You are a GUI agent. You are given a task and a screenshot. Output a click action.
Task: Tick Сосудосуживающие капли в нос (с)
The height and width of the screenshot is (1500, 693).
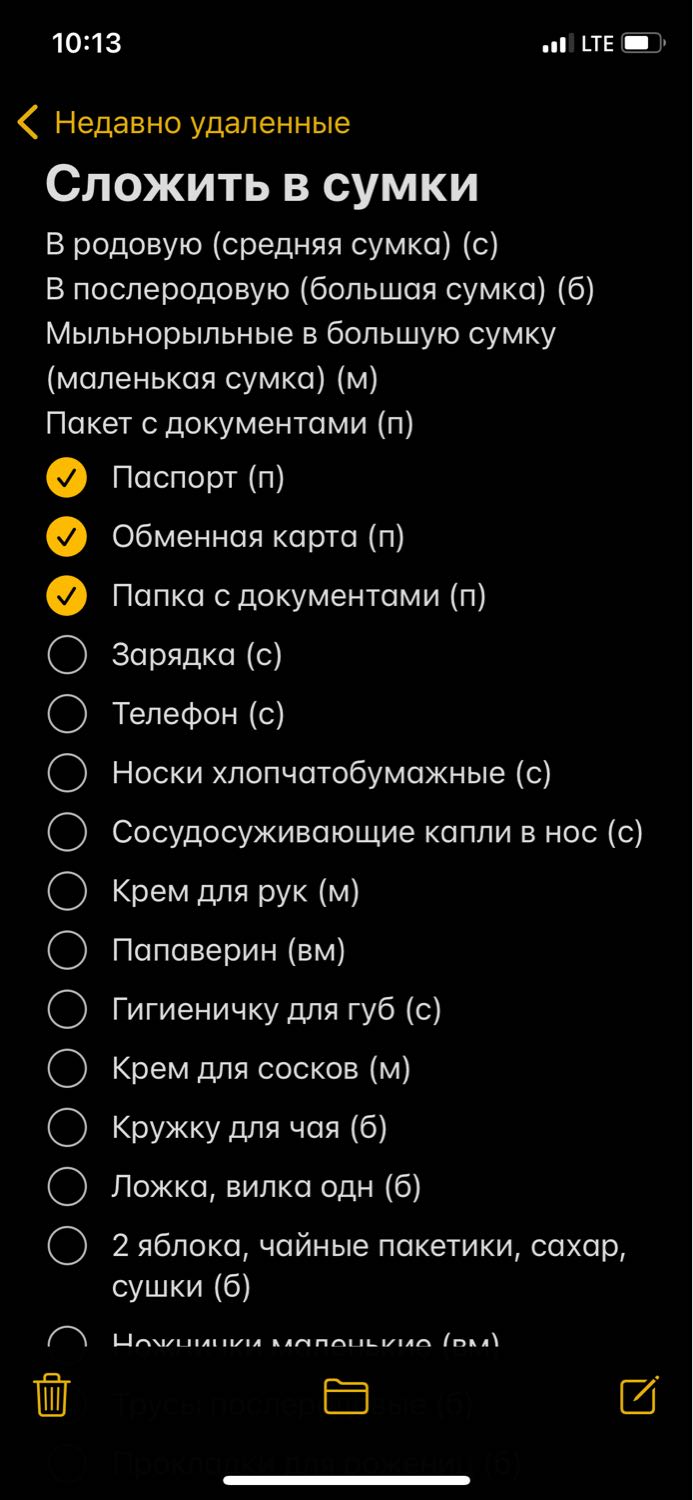(67, 832)
